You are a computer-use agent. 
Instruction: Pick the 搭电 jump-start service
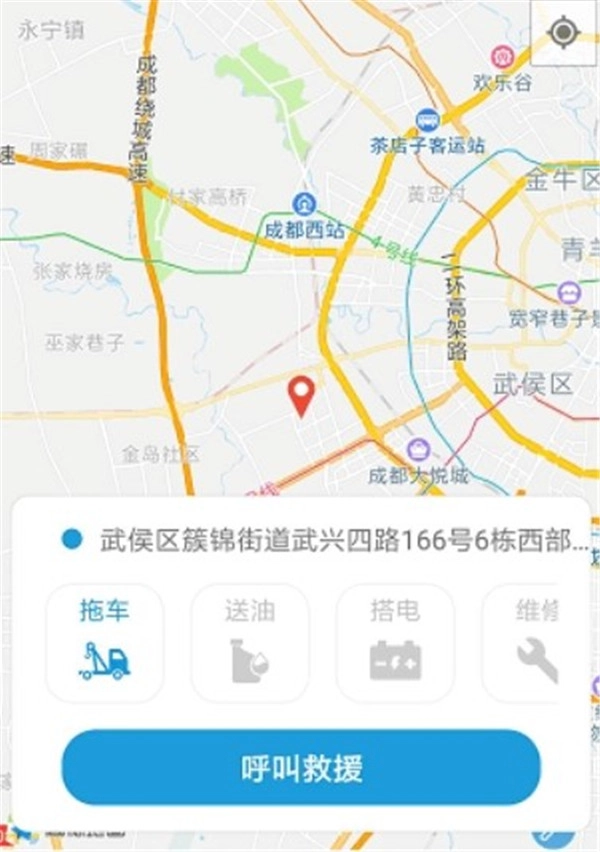point(394,642)
